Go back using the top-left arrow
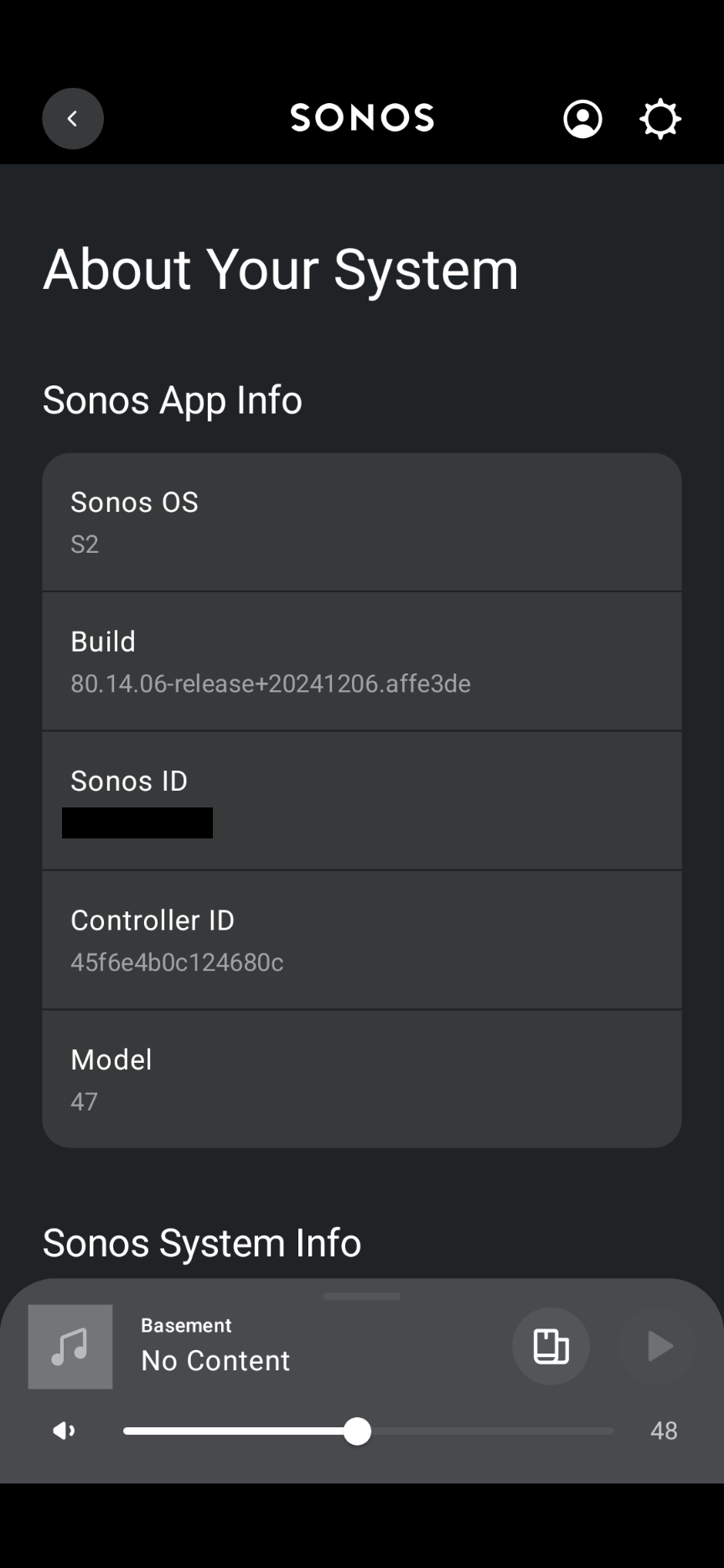The height and width of the screenshot is (1568, 724). click(73, 119)
